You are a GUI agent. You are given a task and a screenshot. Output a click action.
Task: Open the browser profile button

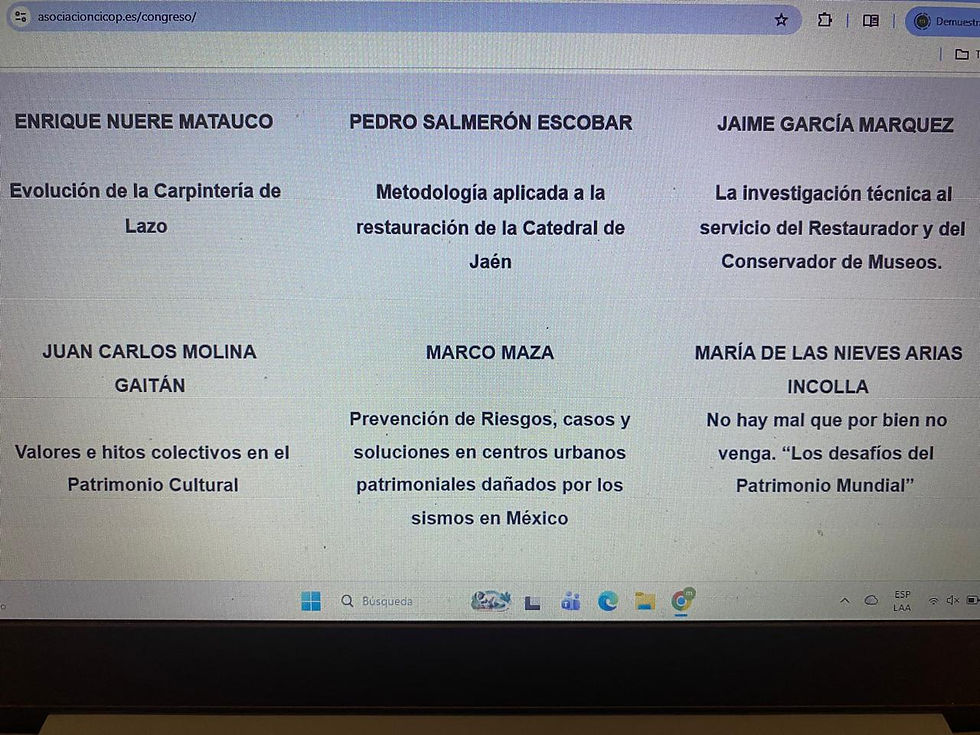[942, 20]
